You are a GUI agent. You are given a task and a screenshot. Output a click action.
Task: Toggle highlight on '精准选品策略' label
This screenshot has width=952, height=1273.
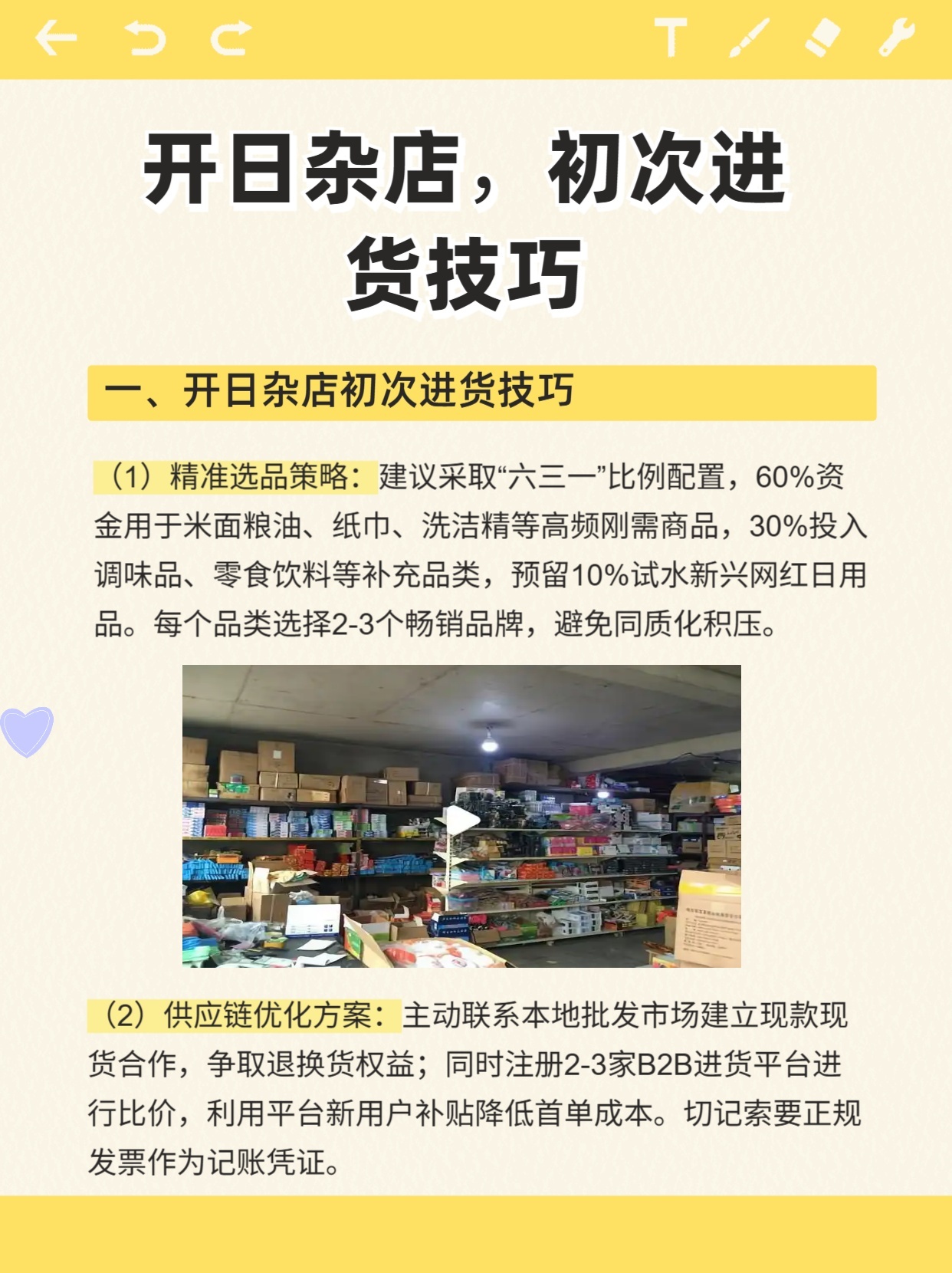(238, 477)
